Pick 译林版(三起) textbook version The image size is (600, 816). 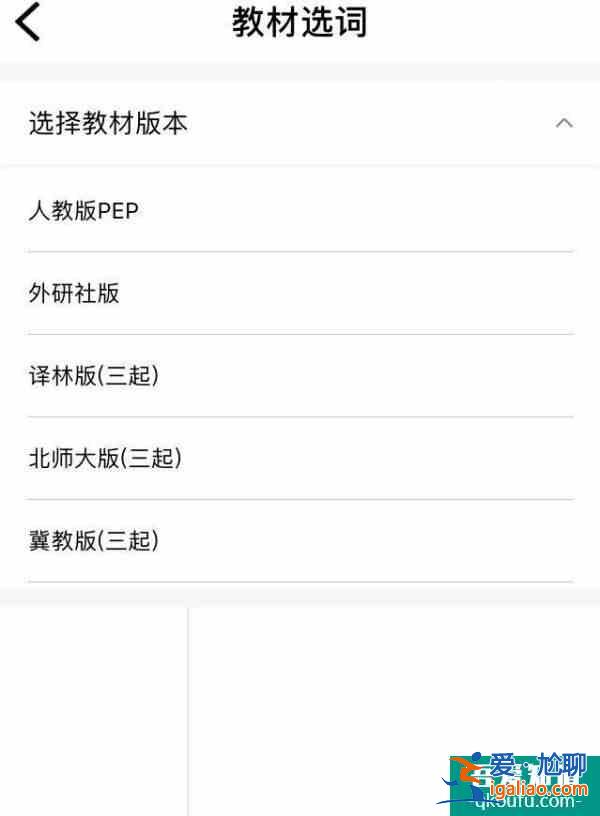[94, 376]
